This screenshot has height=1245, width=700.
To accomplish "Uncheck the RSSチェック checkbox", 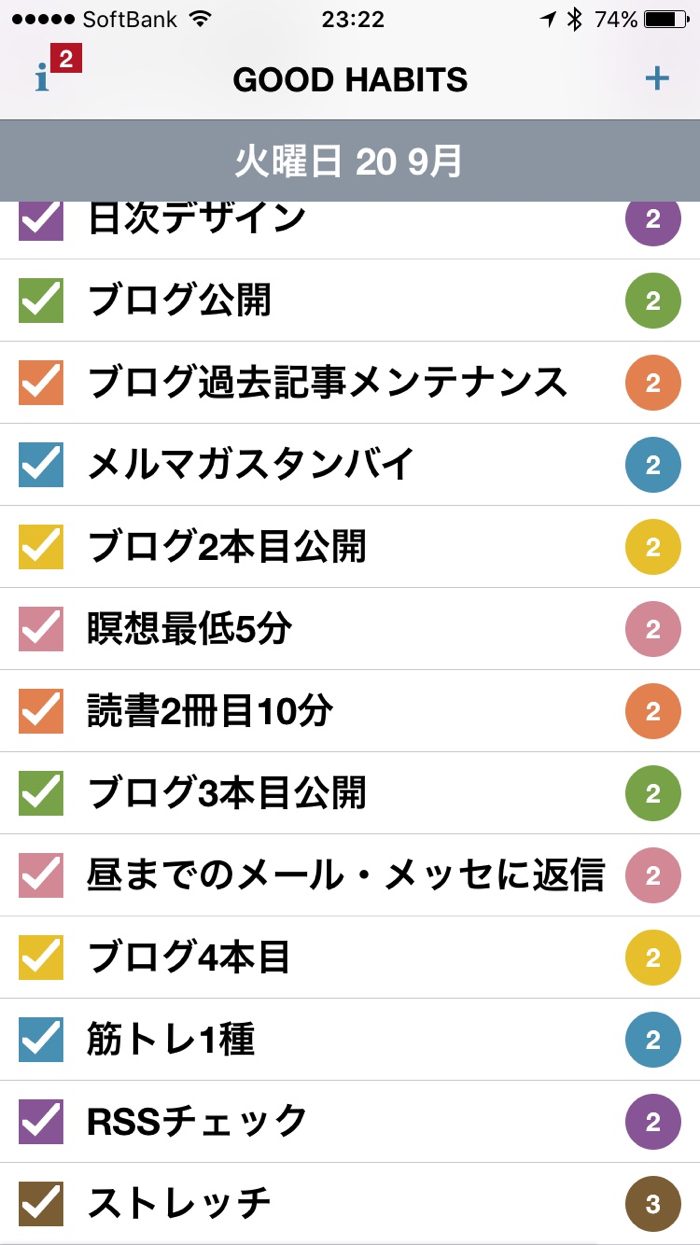I will click(41, 1121).
